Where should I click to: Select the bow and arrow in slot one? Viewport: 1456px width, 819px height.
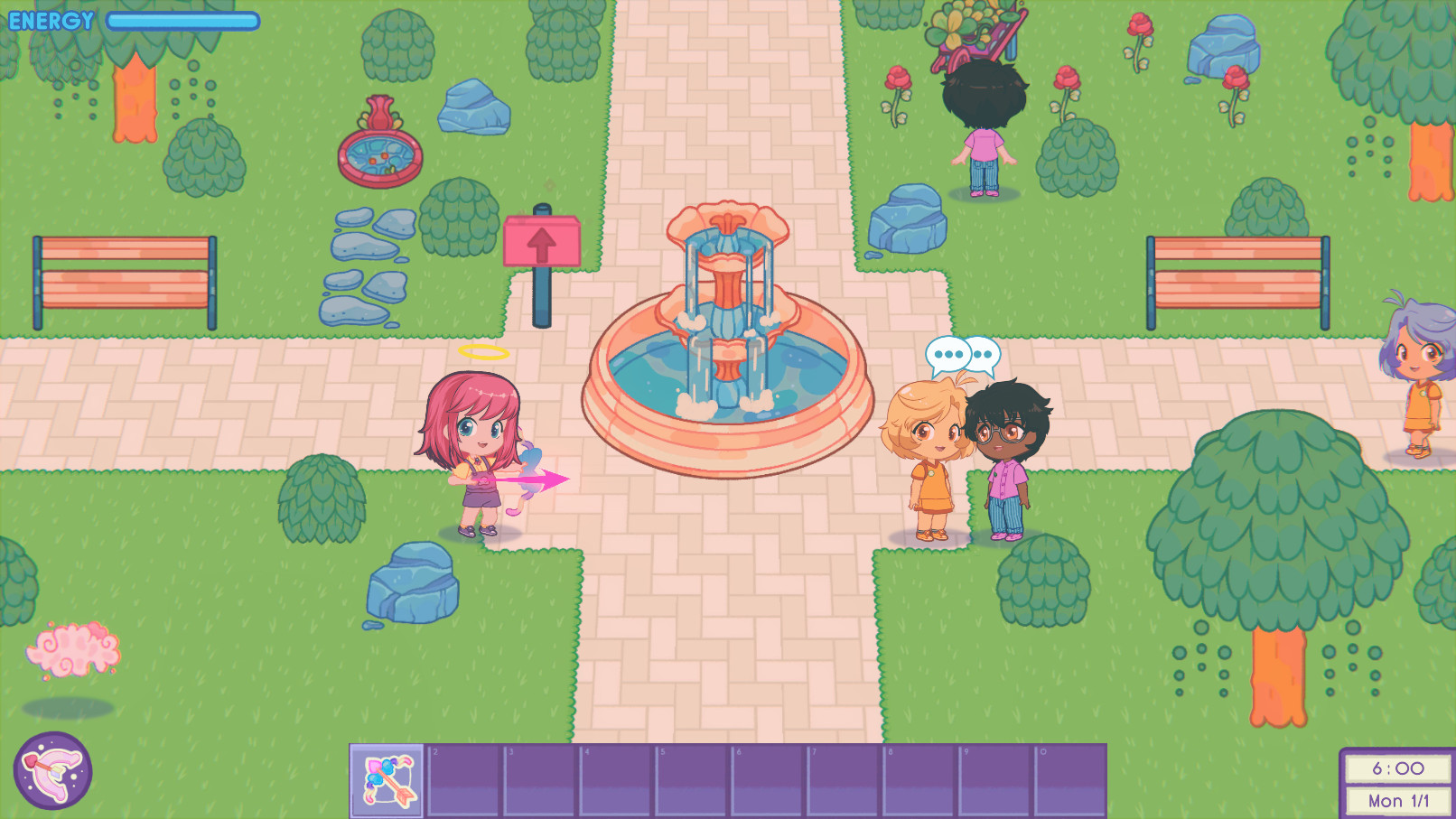387,780
